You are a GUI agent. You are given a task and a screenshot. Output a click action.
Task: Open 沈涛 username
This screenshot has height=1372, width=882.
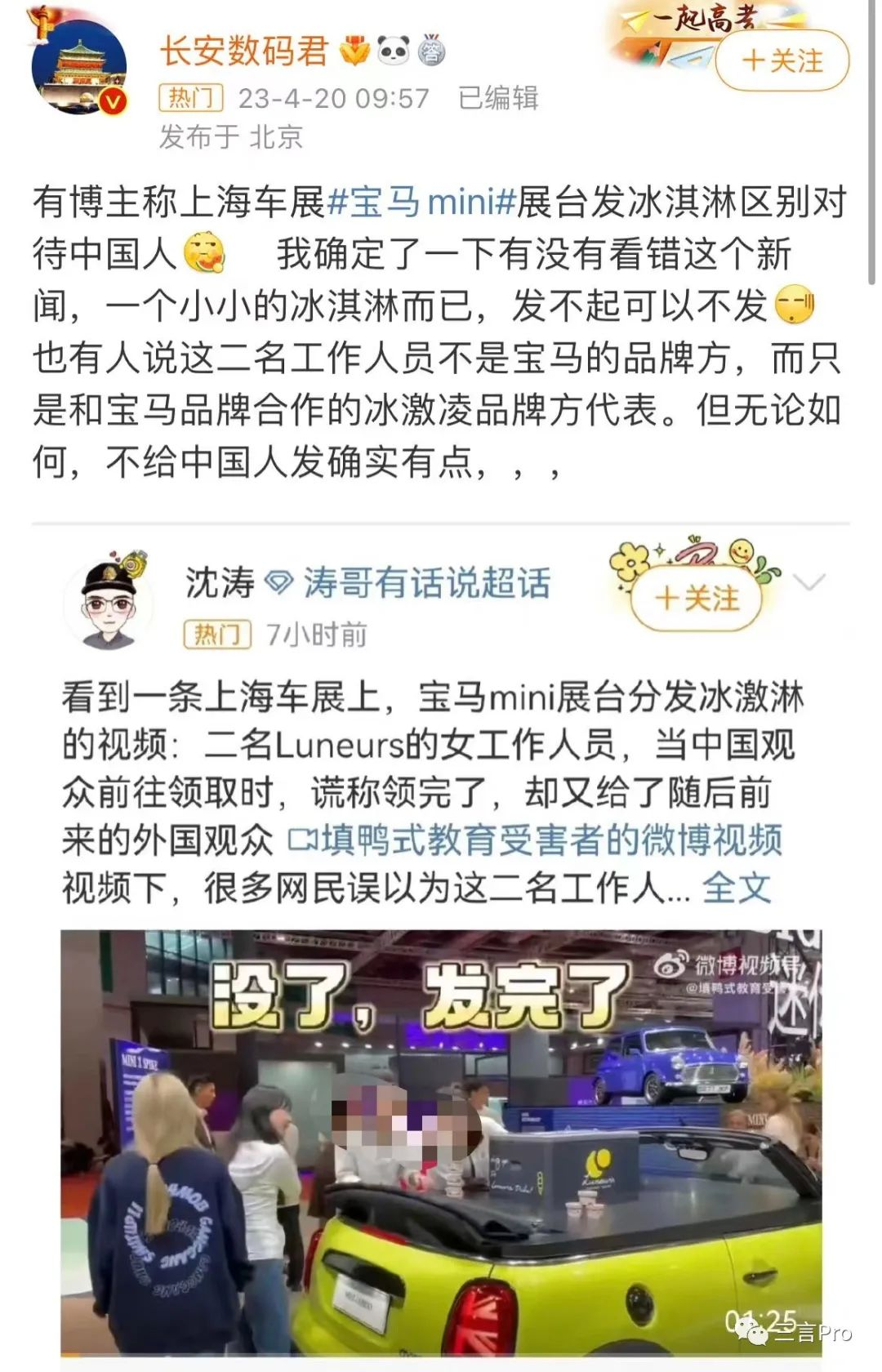click(220, 584)
